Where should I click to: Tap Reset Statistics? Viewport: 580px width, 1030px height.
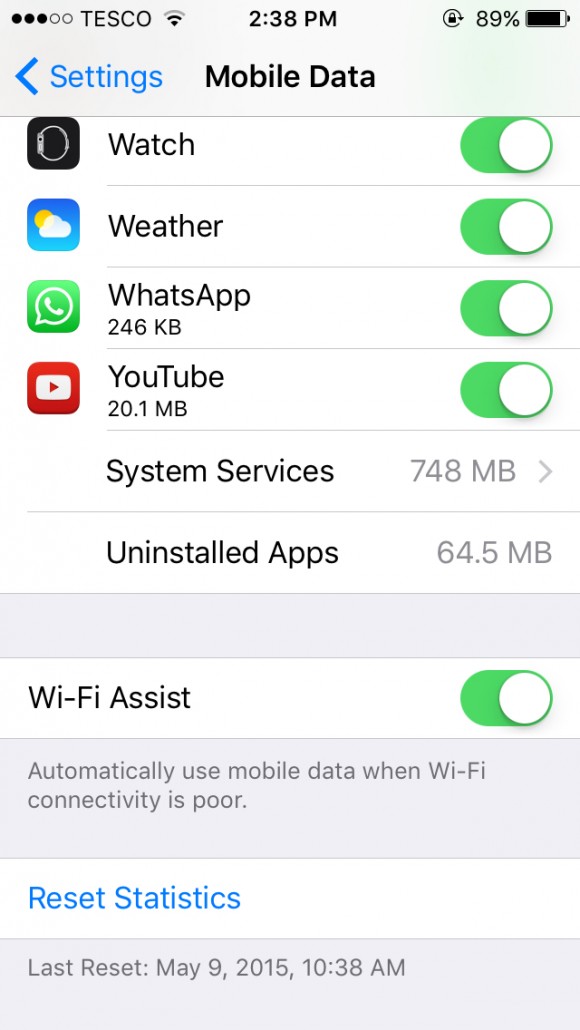(x=135, y=898)
